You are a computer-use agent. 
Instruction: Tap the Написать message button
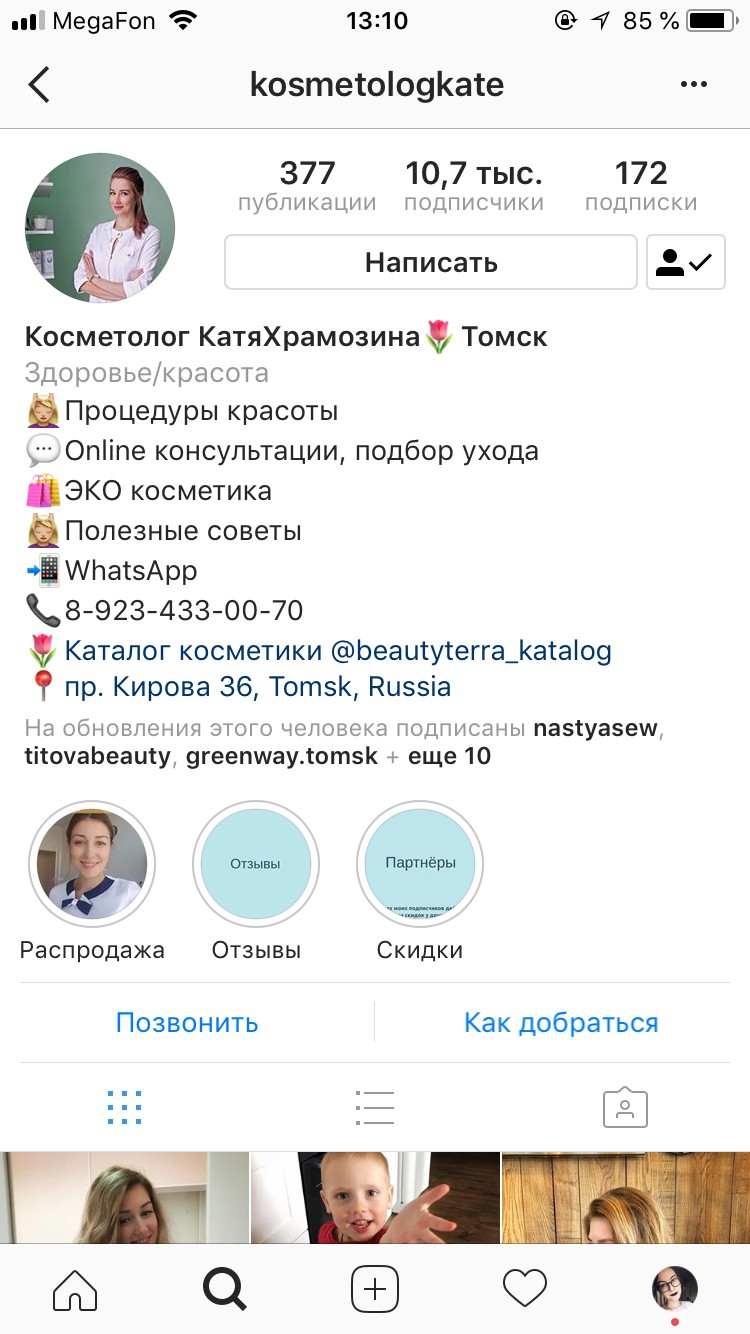(431, 262)
